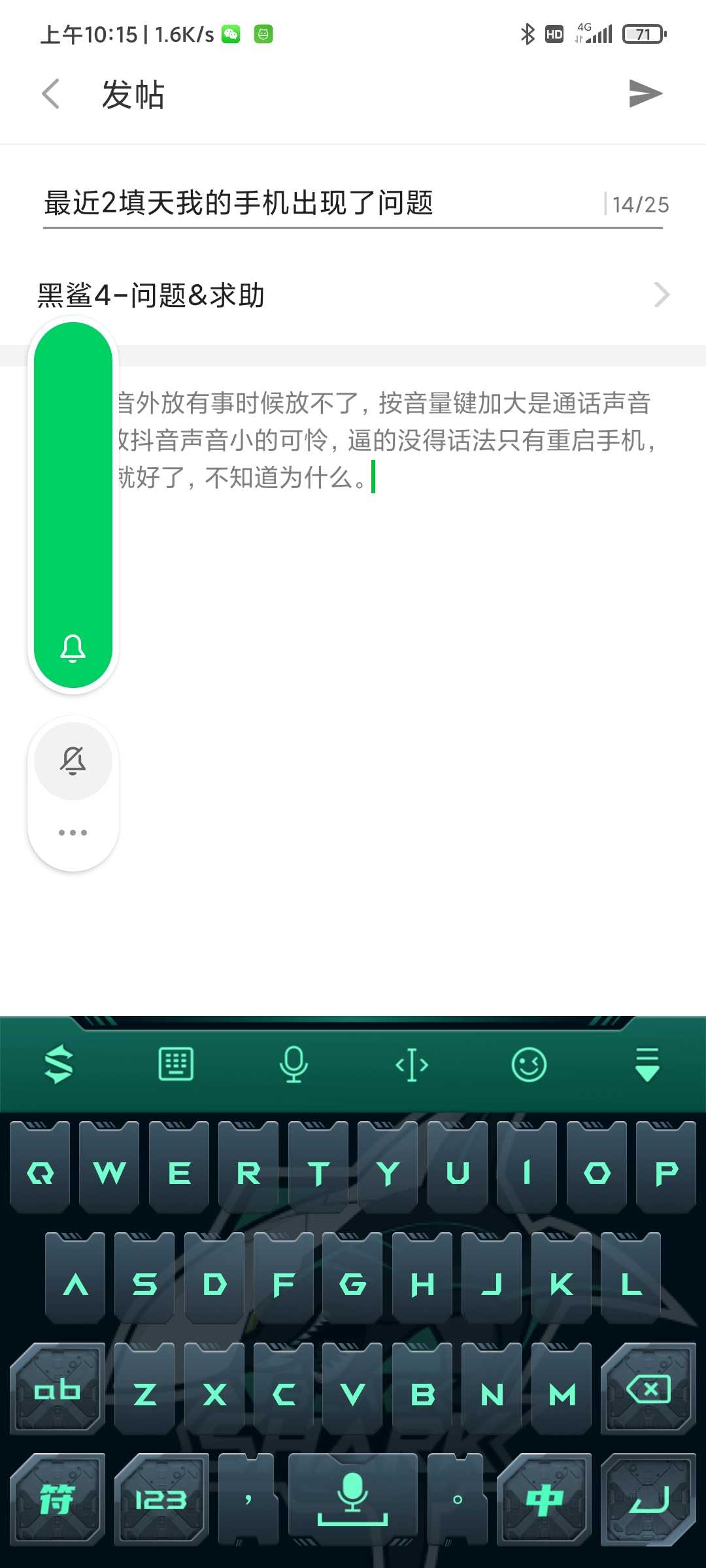This screenshot has height=1568, width=706.
Task: Open the 黑鲨4-问题&求助 category selector
Action: pos(353,295)
